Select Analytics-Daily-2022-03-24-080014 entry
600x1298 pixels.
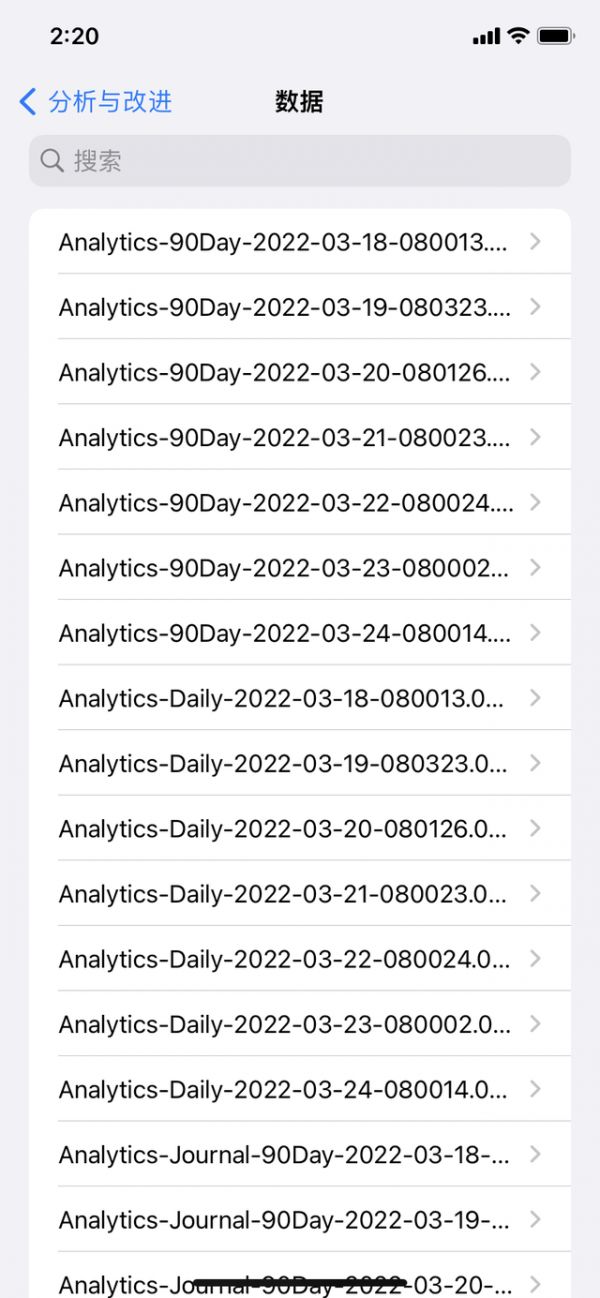[x=300, y=1089]
